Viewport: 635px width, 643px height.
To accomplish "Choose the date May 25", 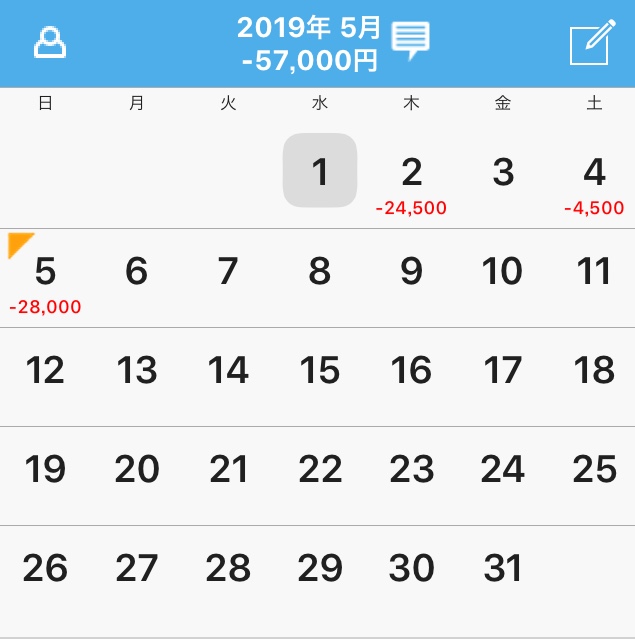I will 594,469.
